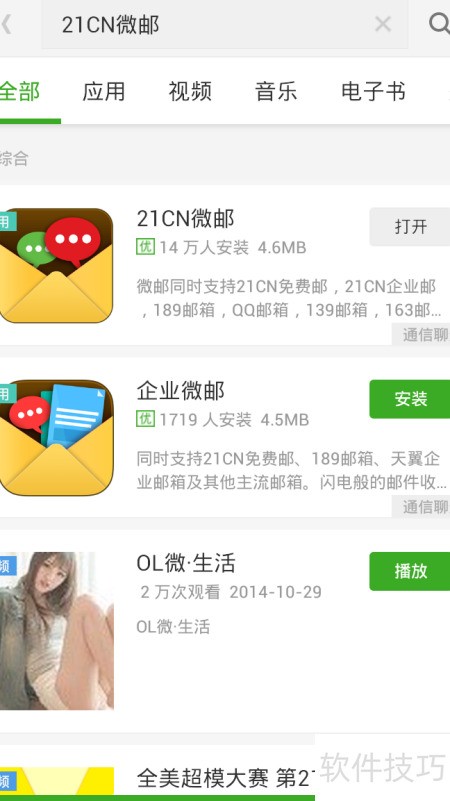
Task: Install the 企业微邮 app
Action: coord(410,398)
